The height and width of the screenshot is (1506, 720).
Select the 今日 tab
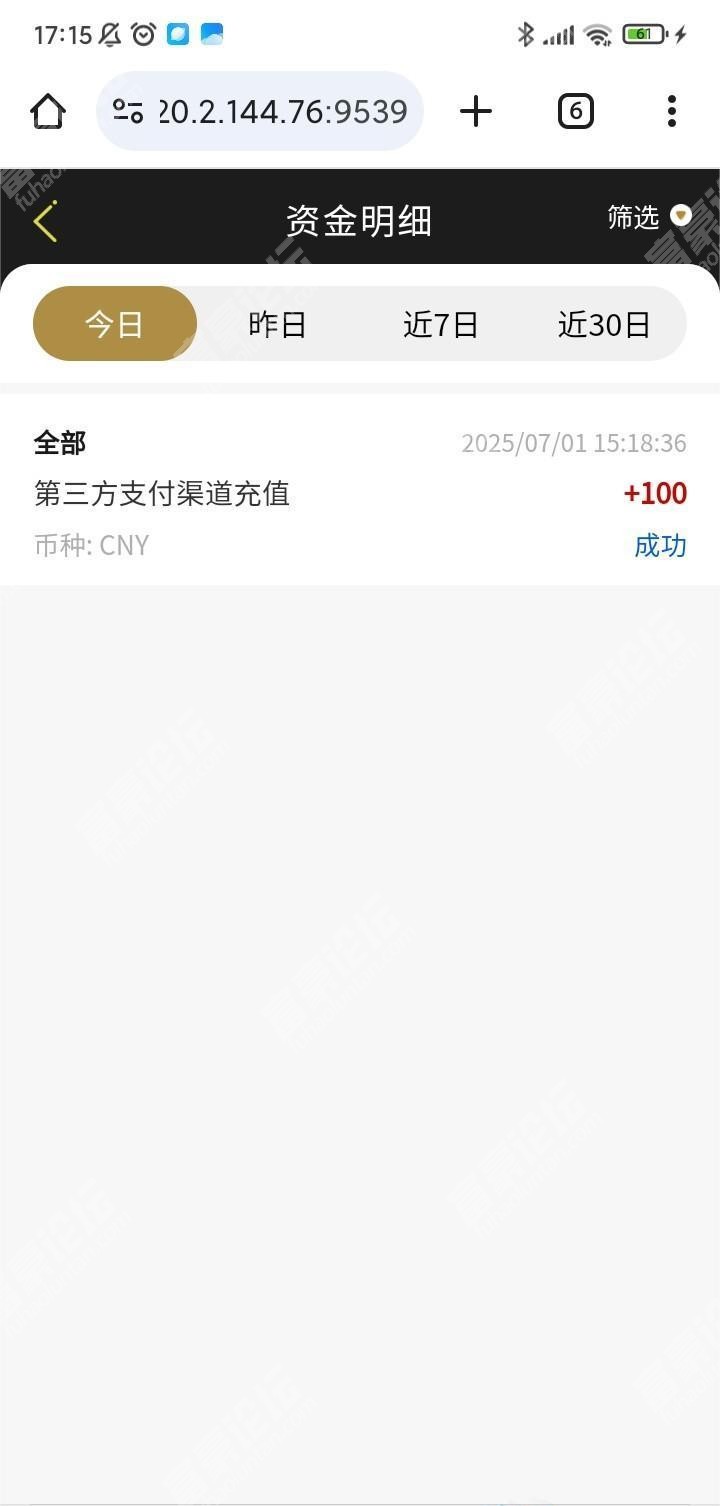pyautogui.click(x=115, y=324)
